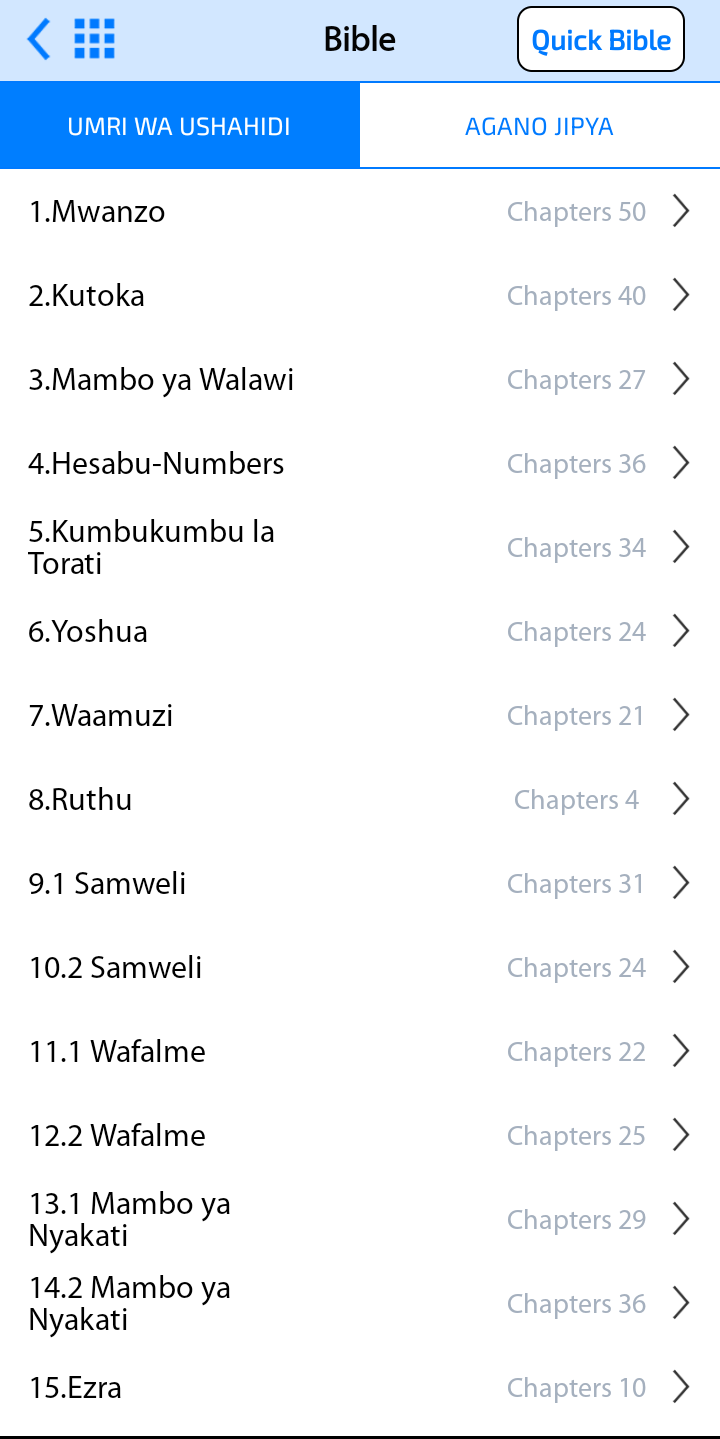Open Quick Bible
Viewport: 720px width, 1439px height.
tap(601, 40)
